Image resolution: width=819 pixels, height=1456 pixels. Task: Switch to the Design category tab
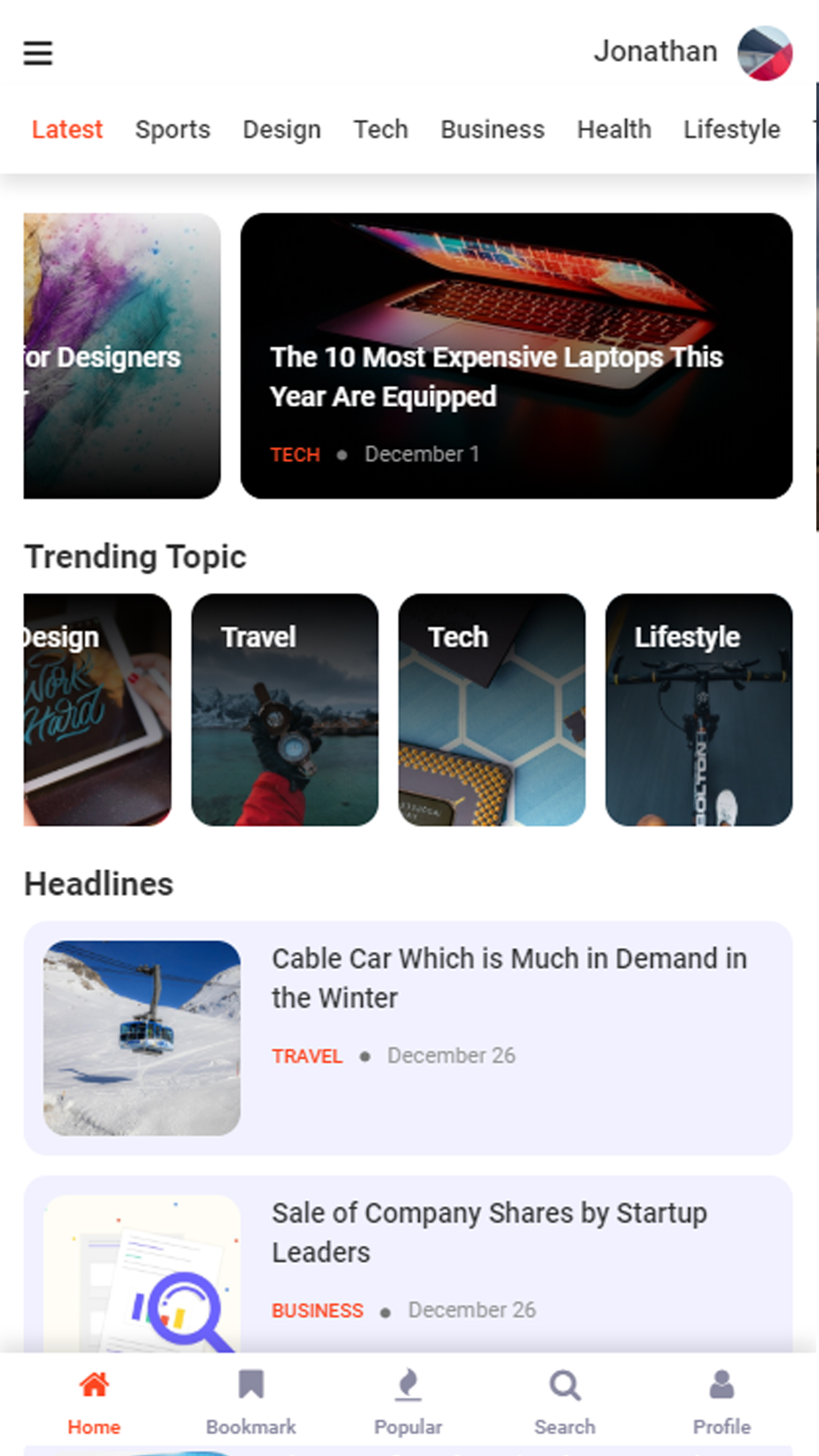(x=282, y=129)
